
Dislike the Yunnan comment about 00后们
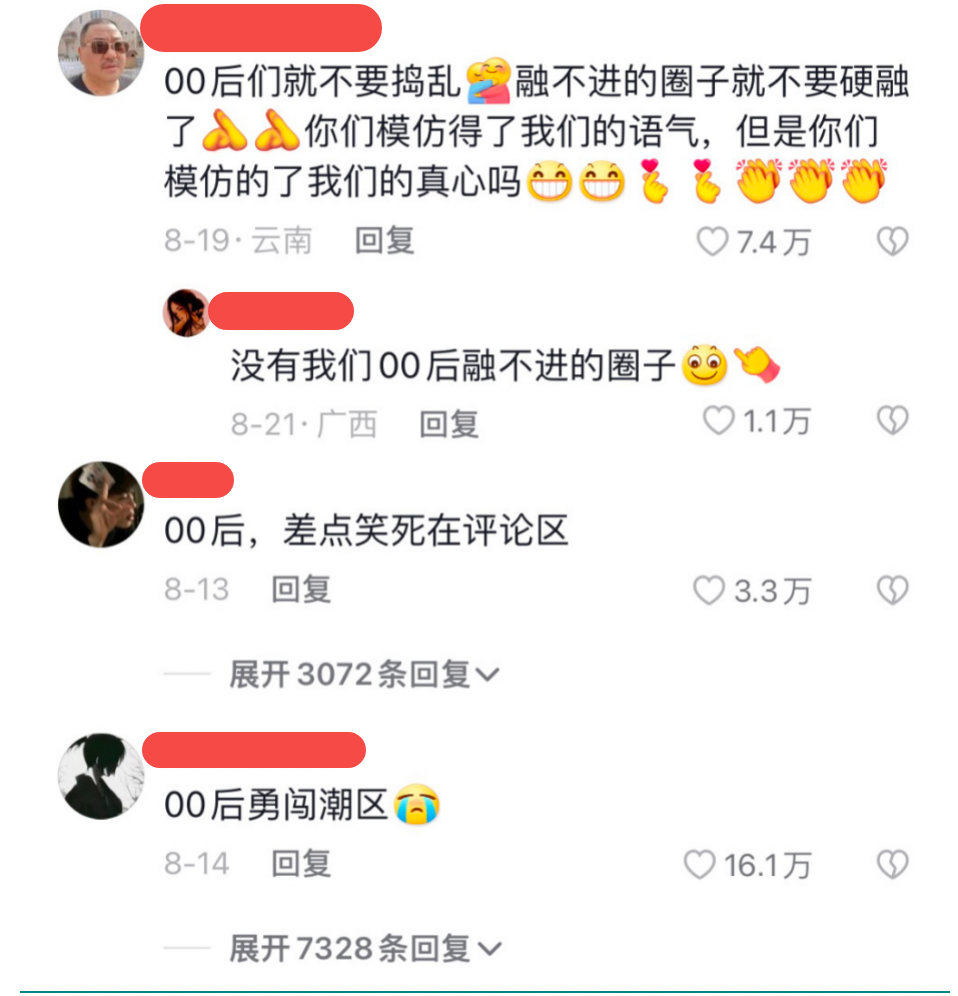(x=892, y=241)
